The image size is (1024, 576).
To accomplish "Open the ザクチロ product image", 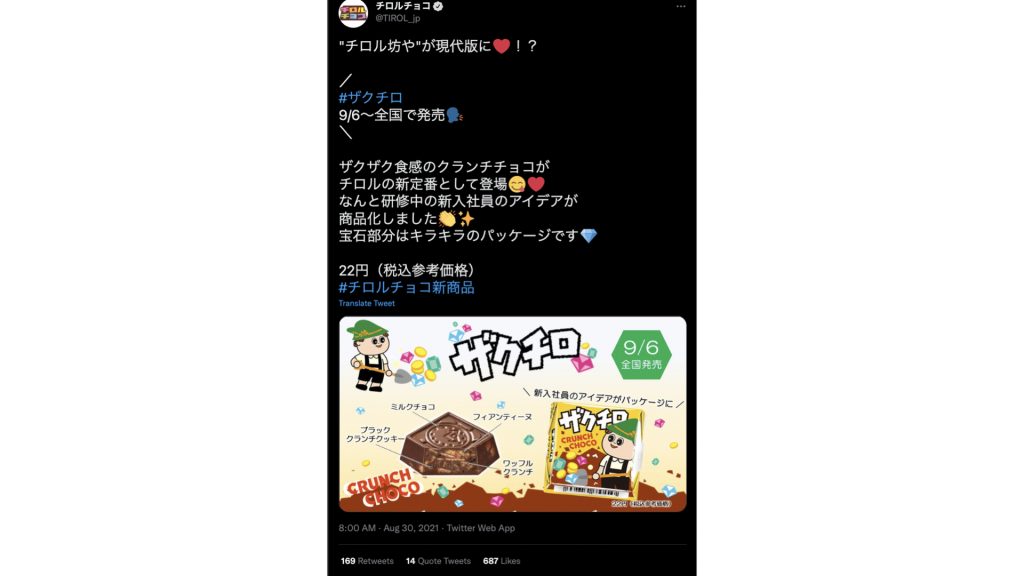I will 512,414.
